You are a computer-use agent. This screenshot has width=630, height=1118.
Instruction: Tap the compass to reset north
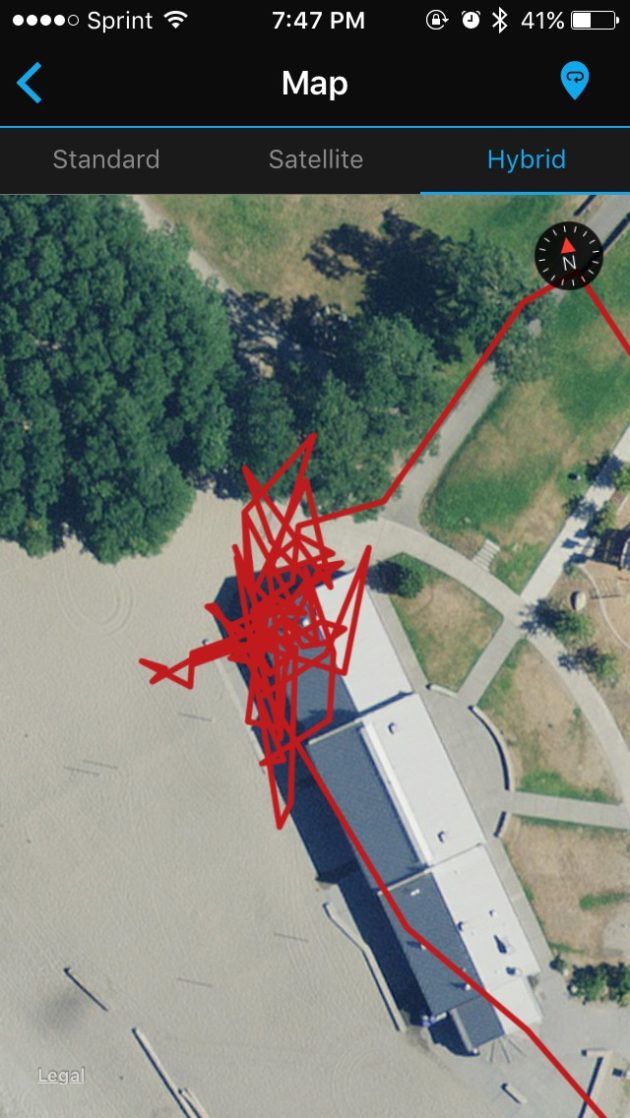[569, 255]
